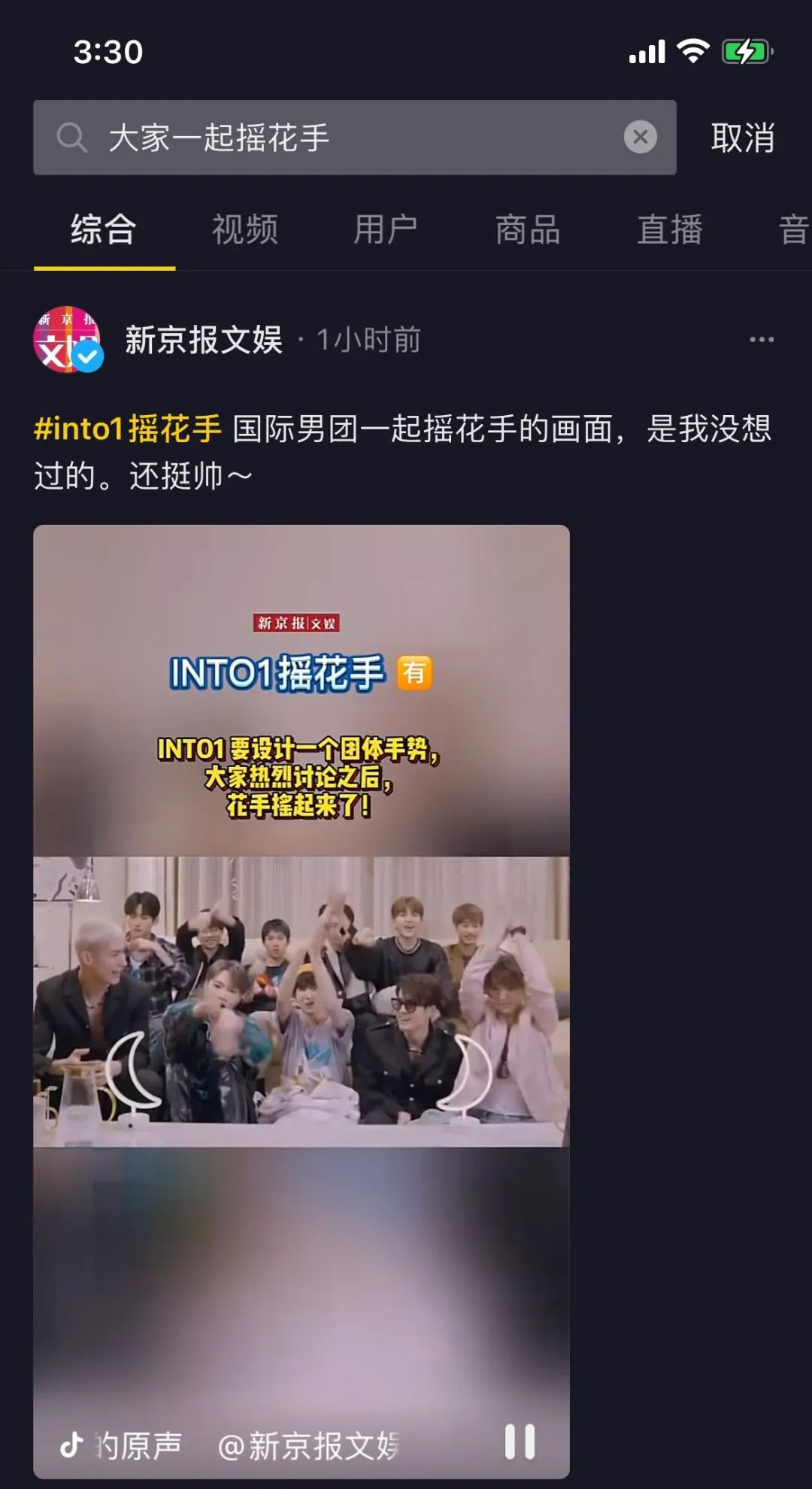Switch to the 商品 tab
This screenshot has width=812, height=1489.
(528, 229)
